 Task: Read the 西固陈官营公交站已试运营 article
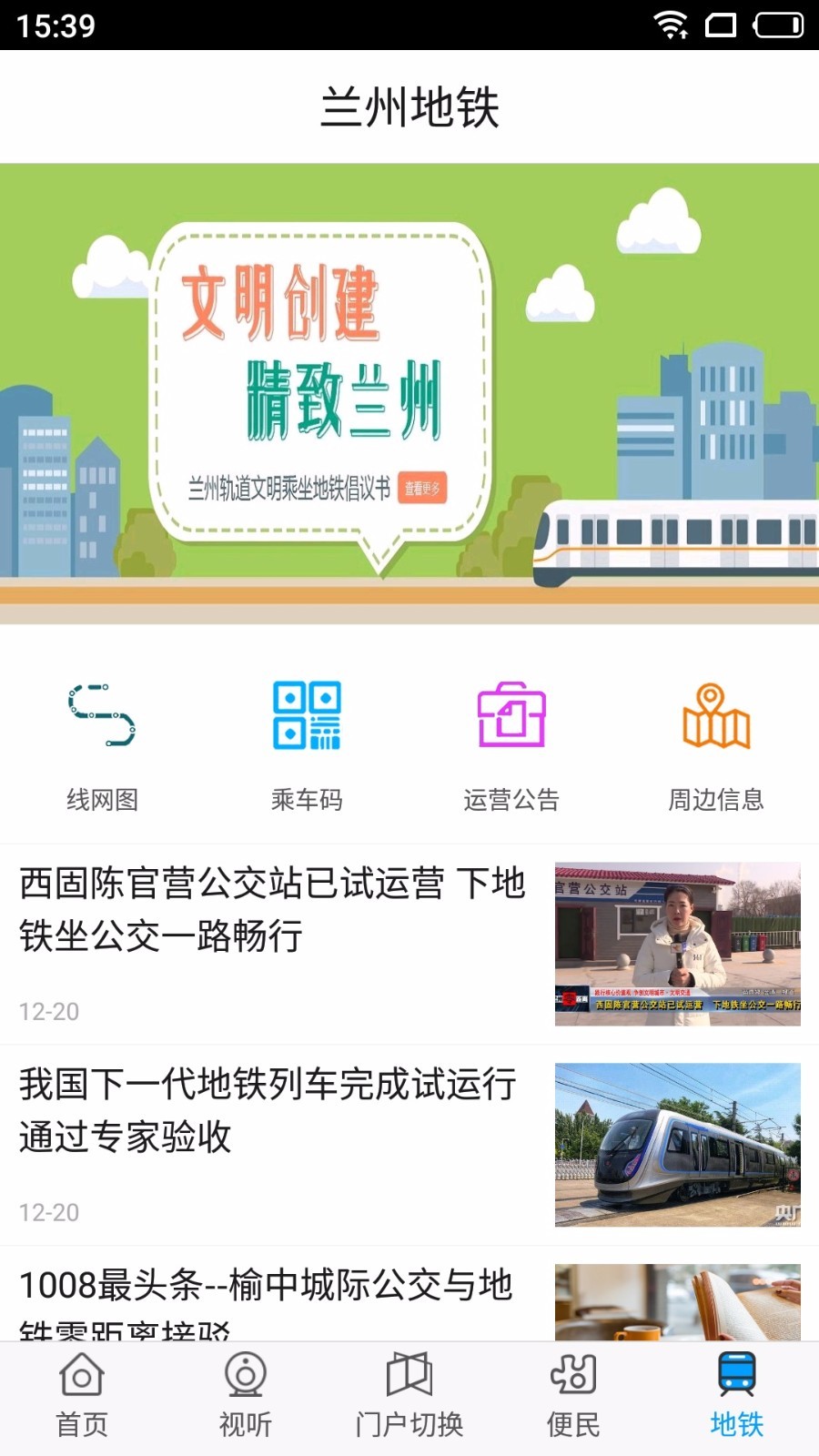(273, 910)
